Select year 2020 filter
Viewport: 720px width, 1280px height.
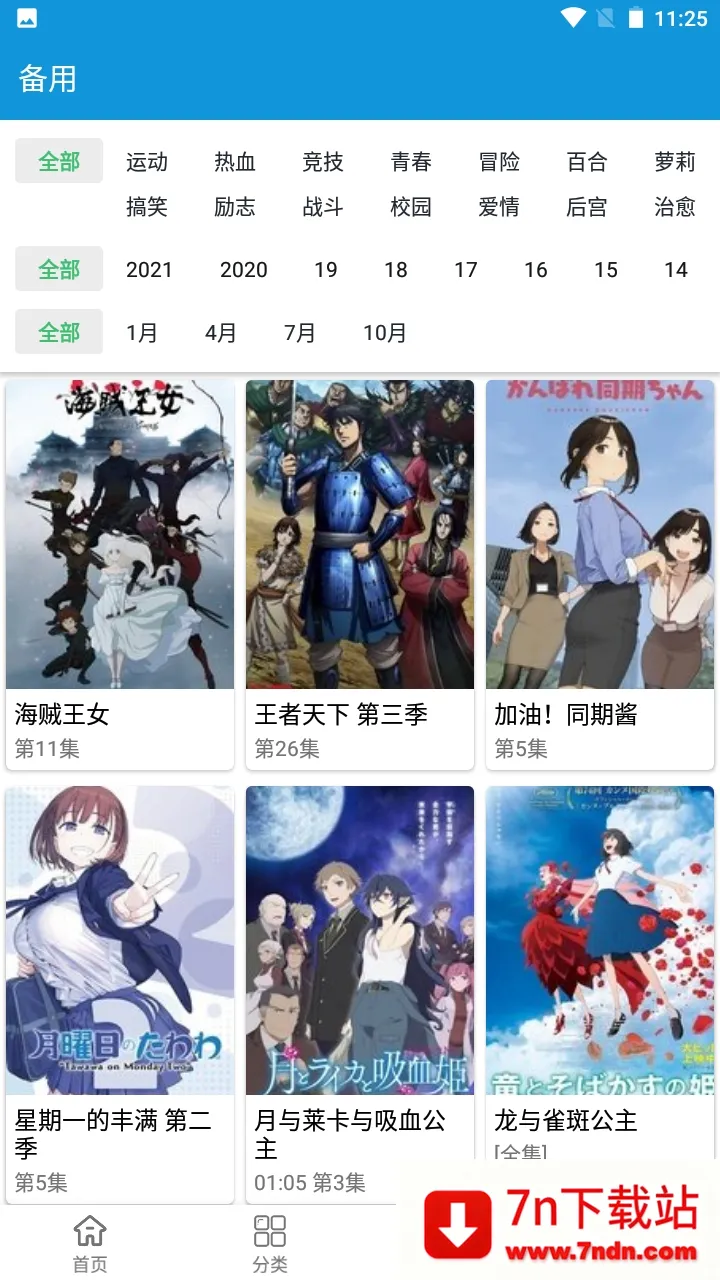(244, 270)
